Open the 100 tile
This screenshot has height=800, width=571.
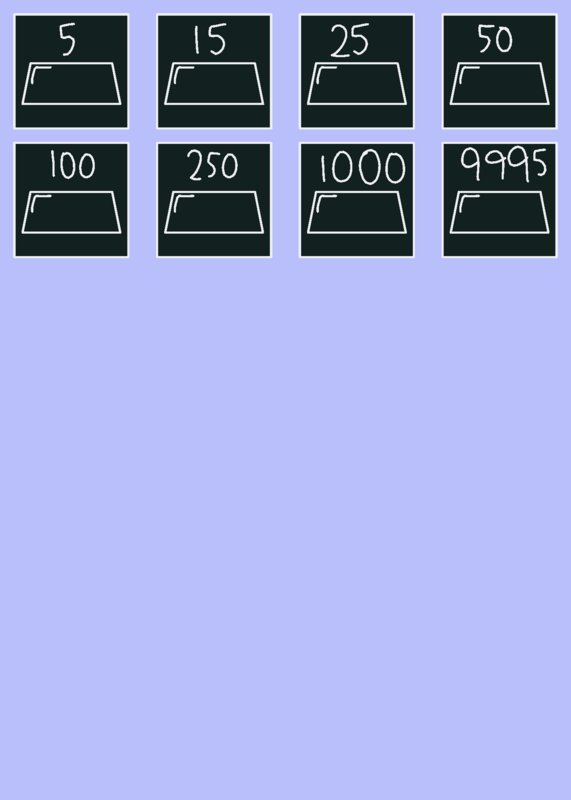point(71,200)
